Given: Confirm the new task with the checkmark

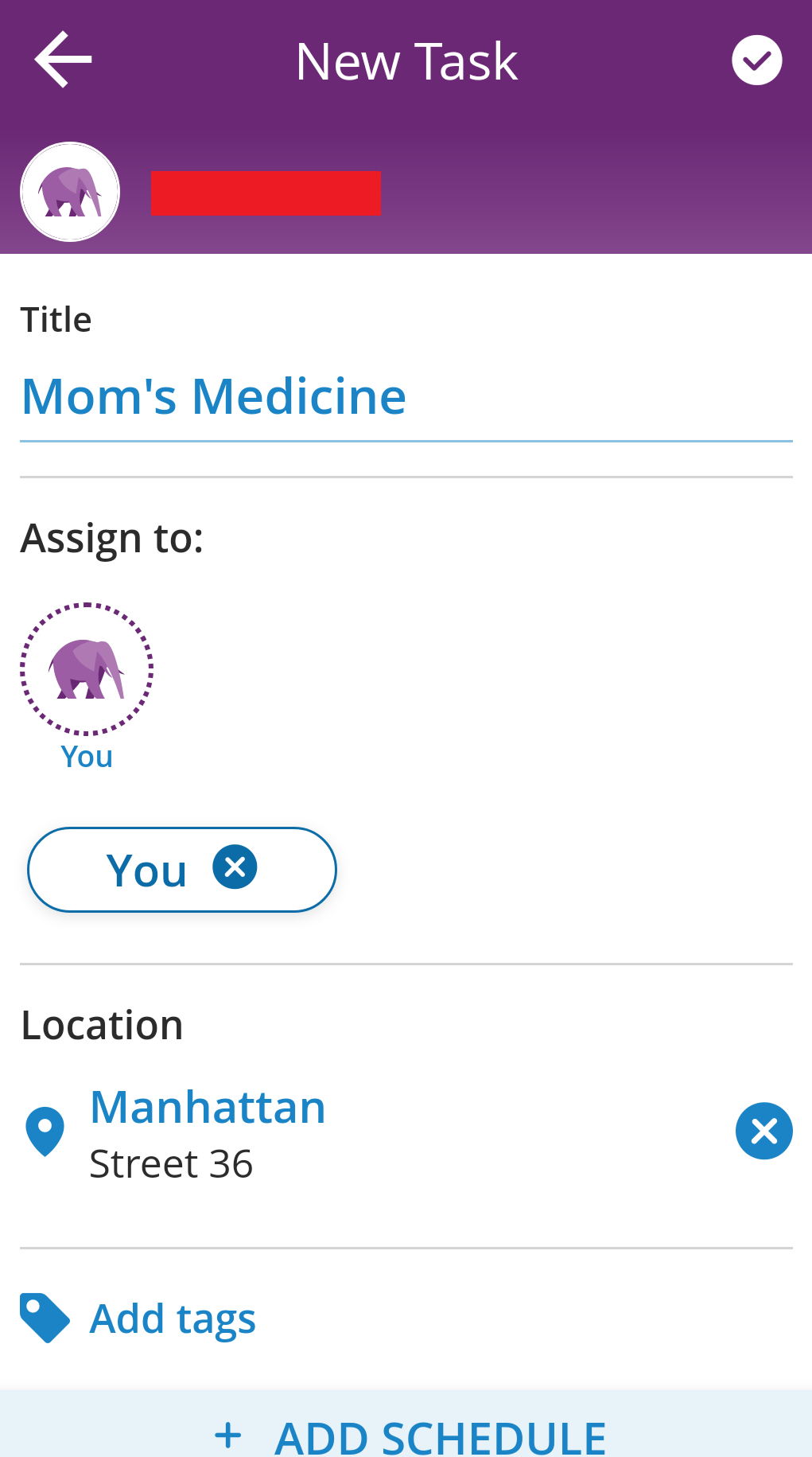Looking at the screenshot, I should (x=756, y=60).
